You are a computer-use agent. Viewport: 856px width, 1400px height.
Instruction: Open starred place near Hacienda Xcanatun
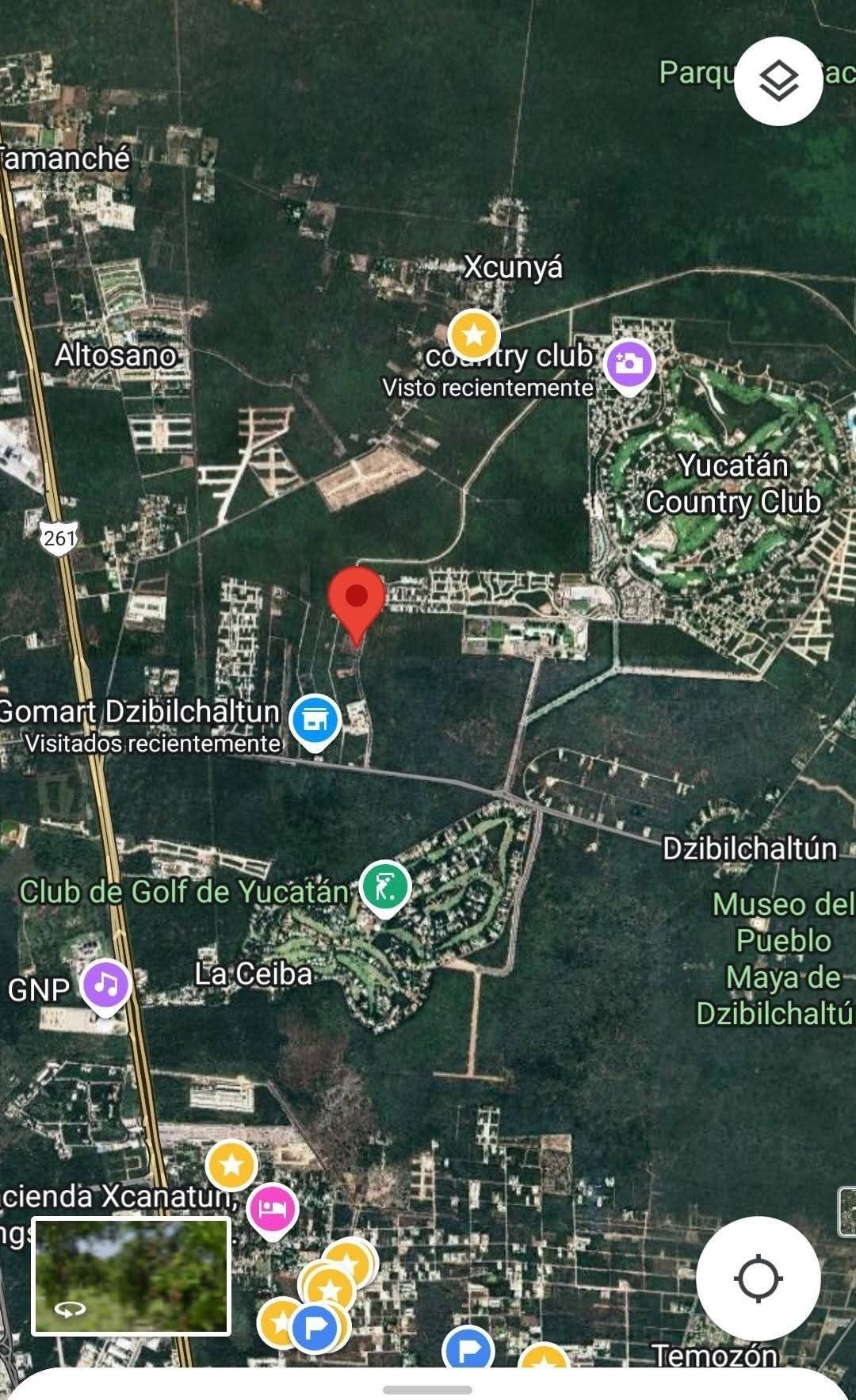click(231, 1165)
